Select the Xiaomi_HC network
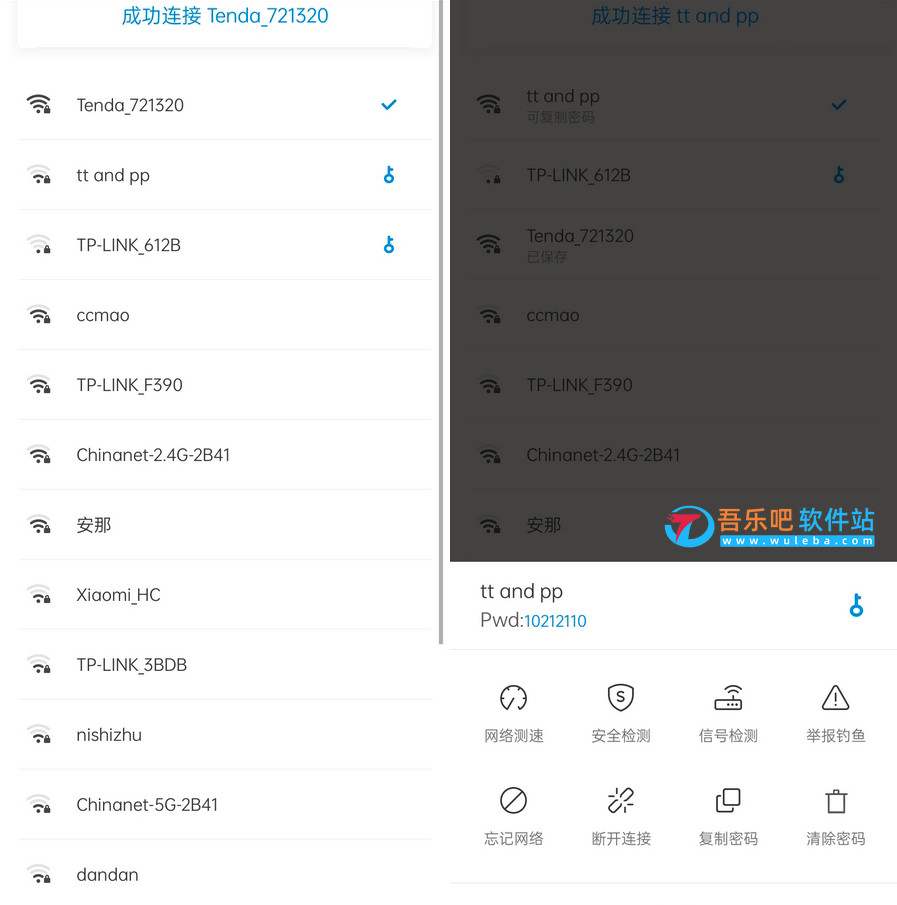Screen dimensions: 897x905 [118, 595]
